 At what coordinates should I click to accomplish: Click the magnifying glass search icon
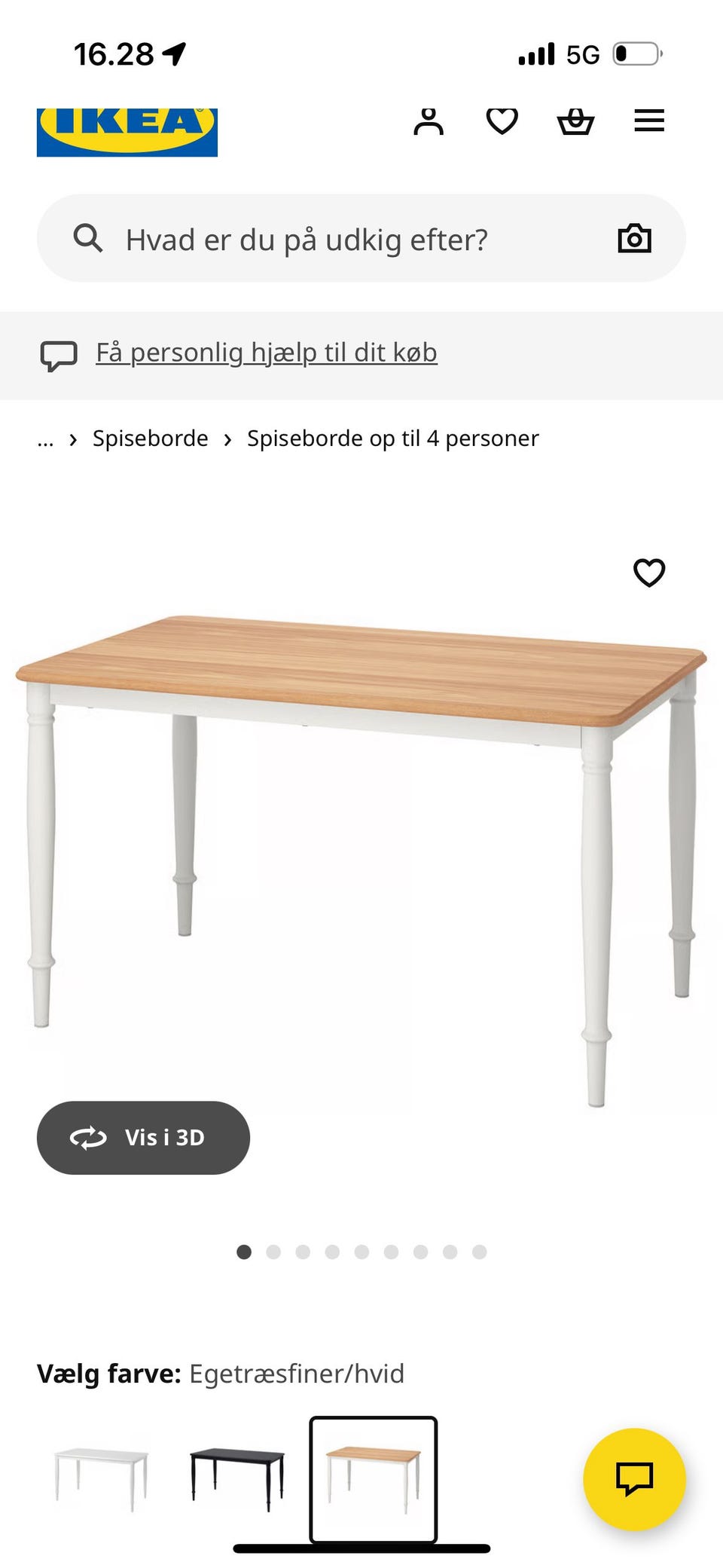[x=89, y=237]
